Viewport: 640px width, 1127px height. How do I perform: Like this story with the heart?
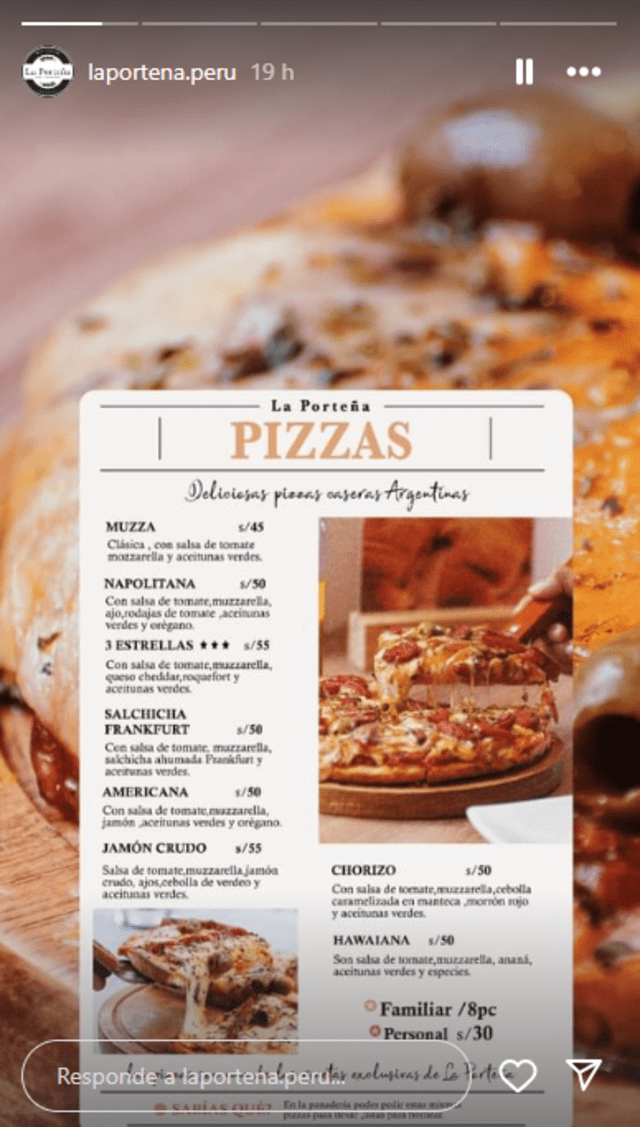point(518,1076)
